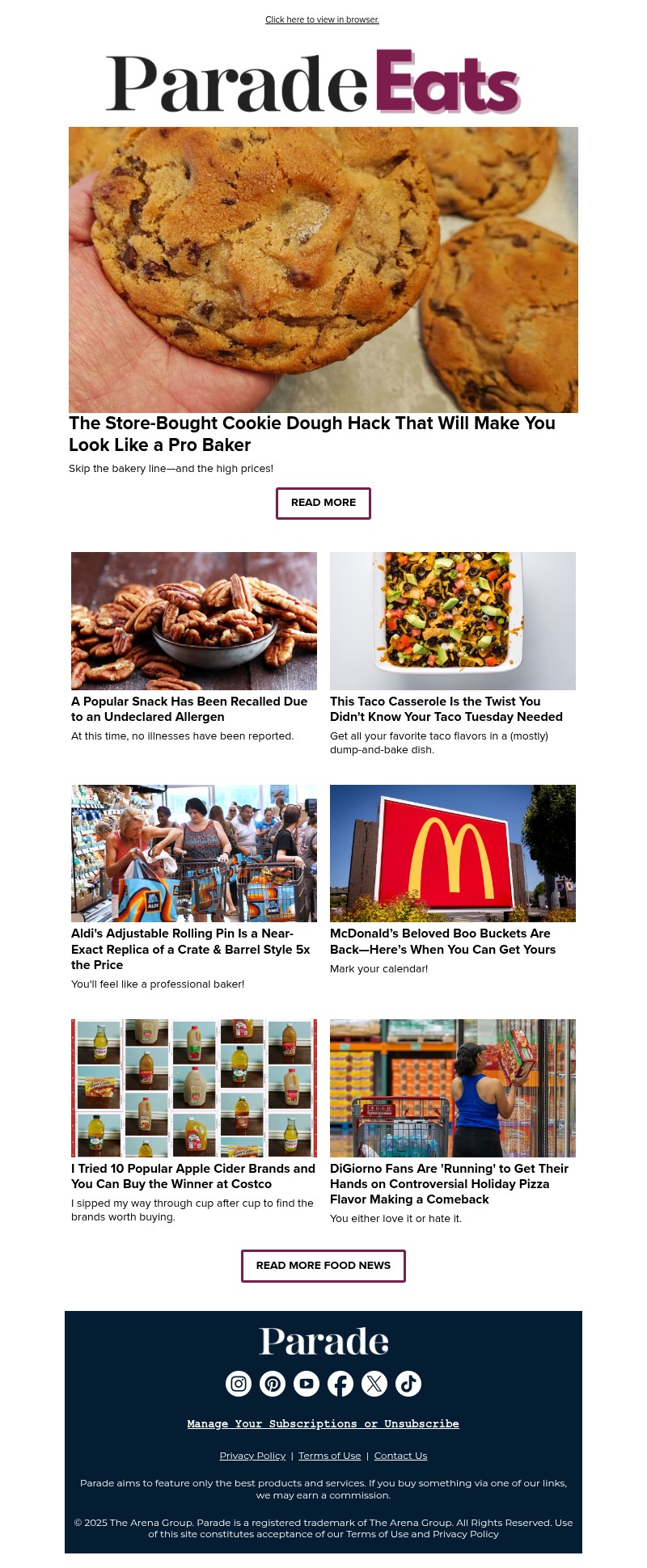Open Parade's Pinterest profile

pos(272,1384)
